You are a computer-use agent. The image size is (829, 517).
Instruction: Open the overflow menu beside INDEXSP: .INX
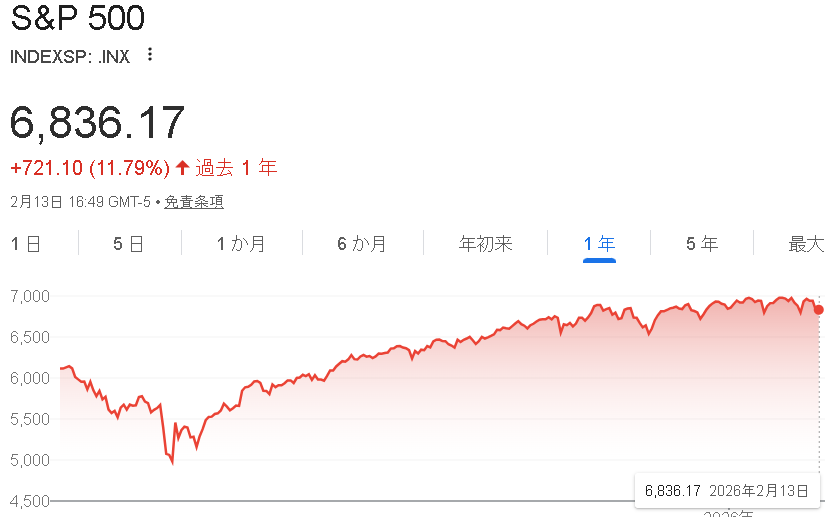pyautogui.click(x=150, y=54)
